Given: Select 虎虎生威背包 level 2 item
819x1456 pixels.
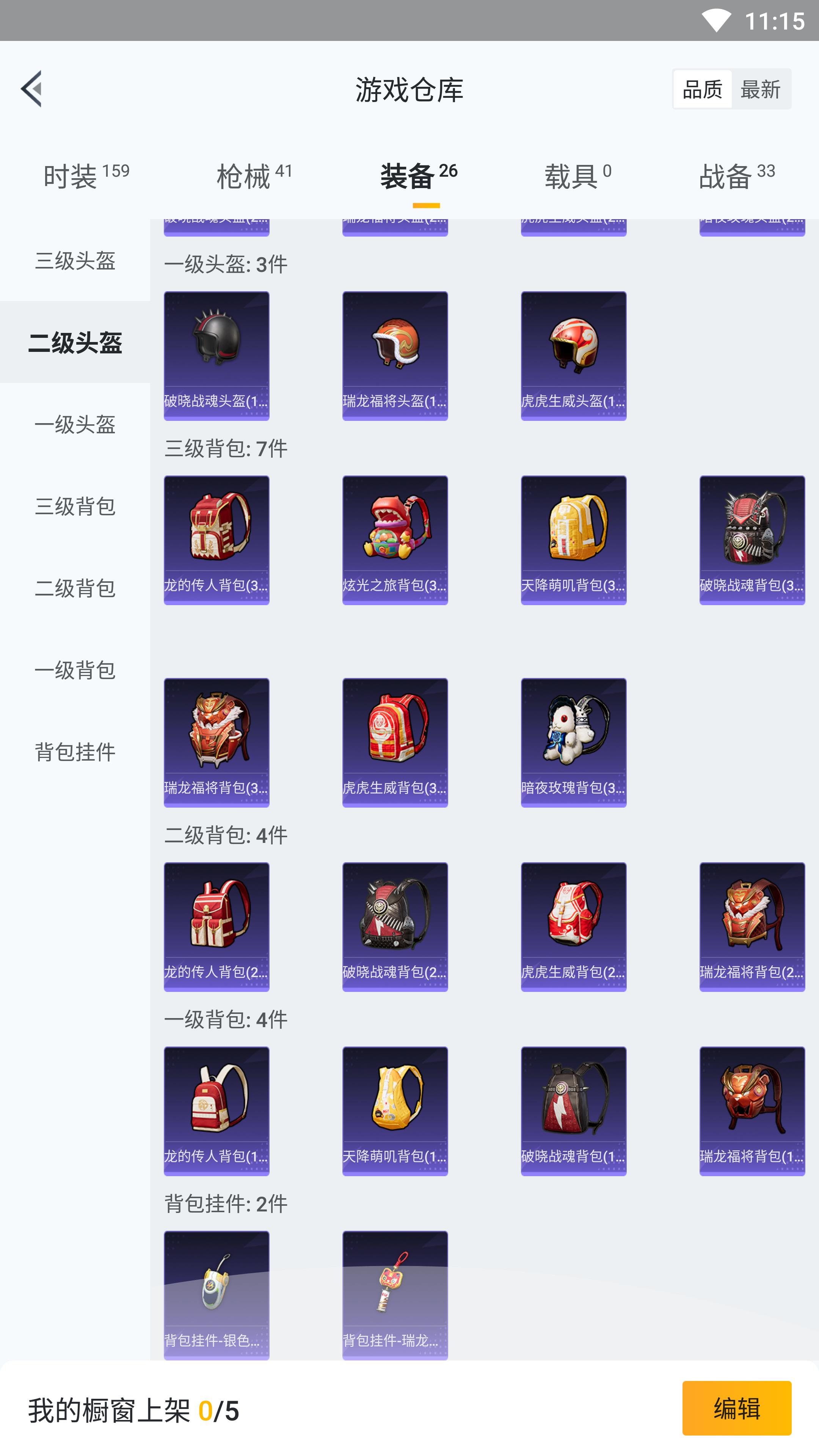Looking at the screenshot, I should click(573, 926).
